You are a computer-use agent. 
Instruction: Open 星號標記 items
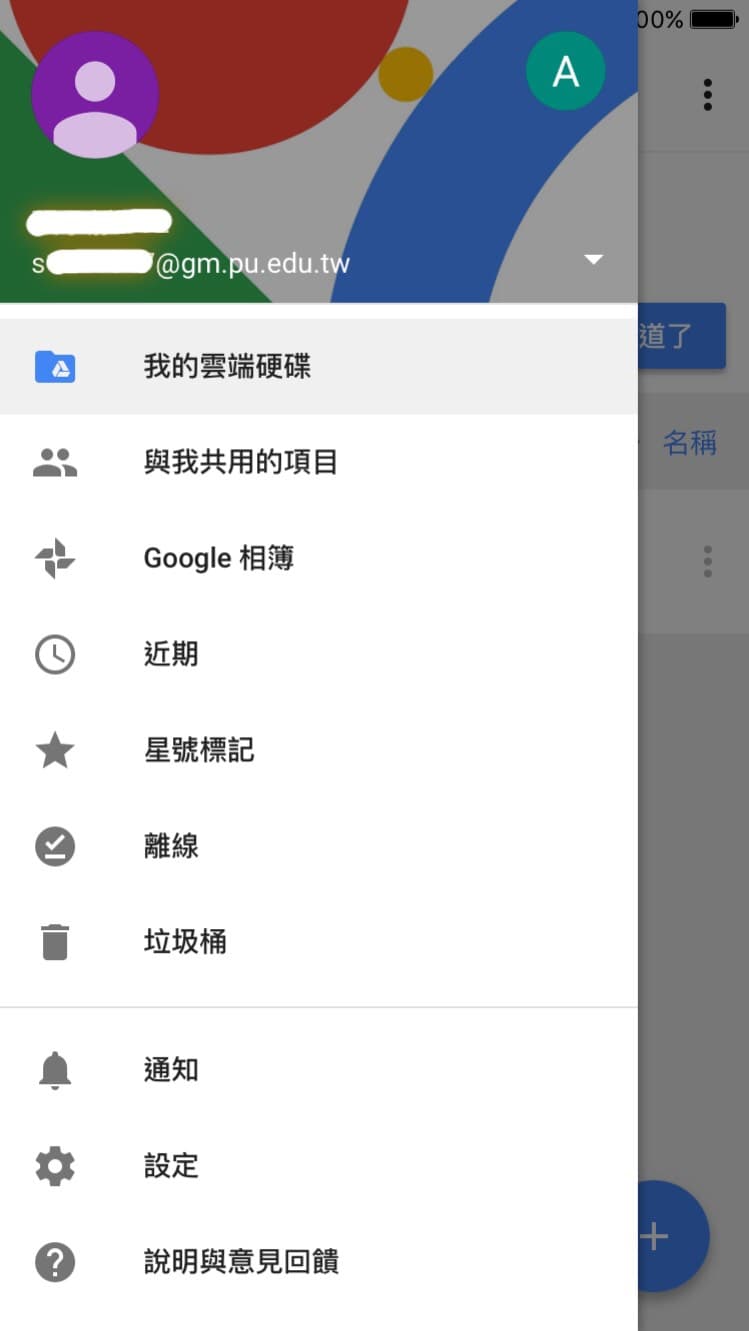(318, 750)
